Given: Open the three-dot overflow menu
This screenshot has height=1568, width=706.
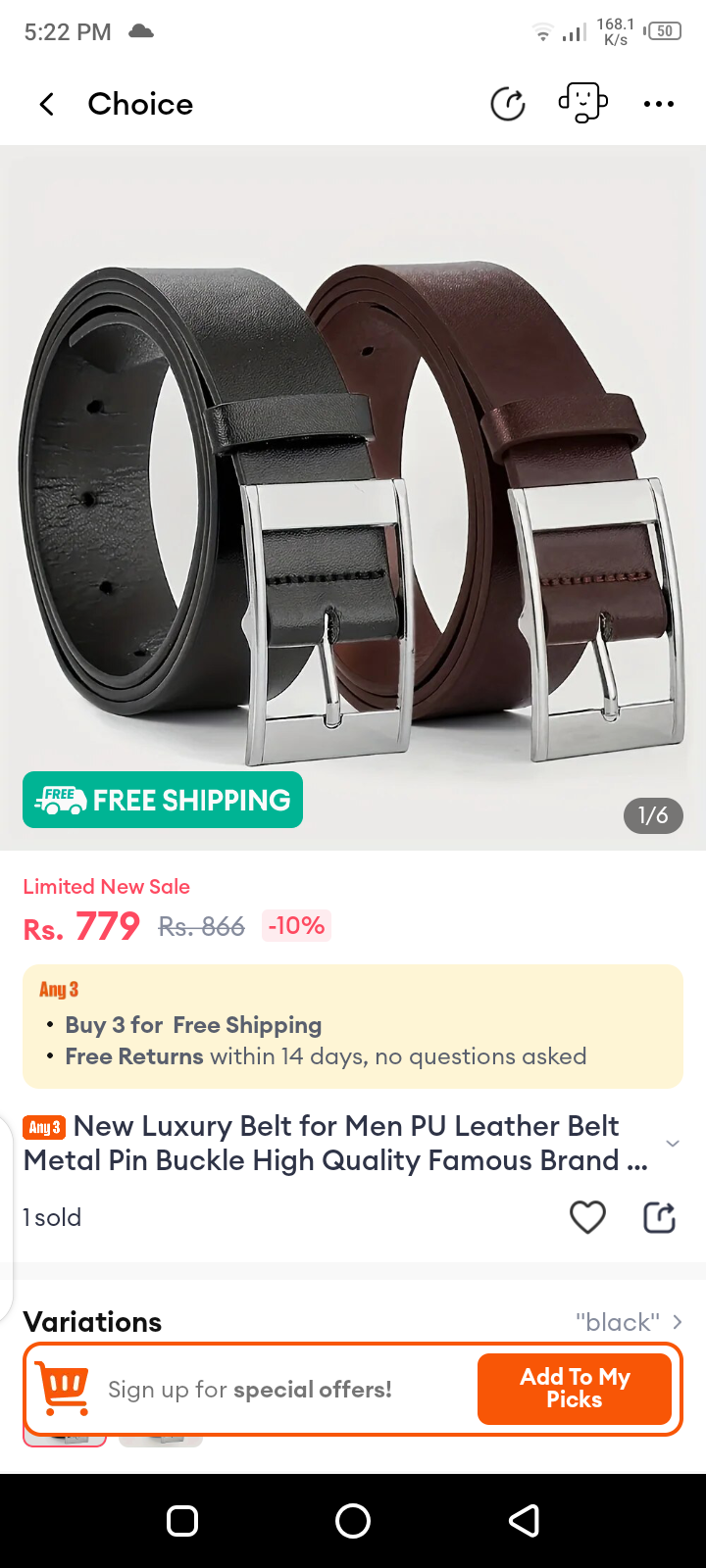Looking at the screenshot, I should 658,104.
